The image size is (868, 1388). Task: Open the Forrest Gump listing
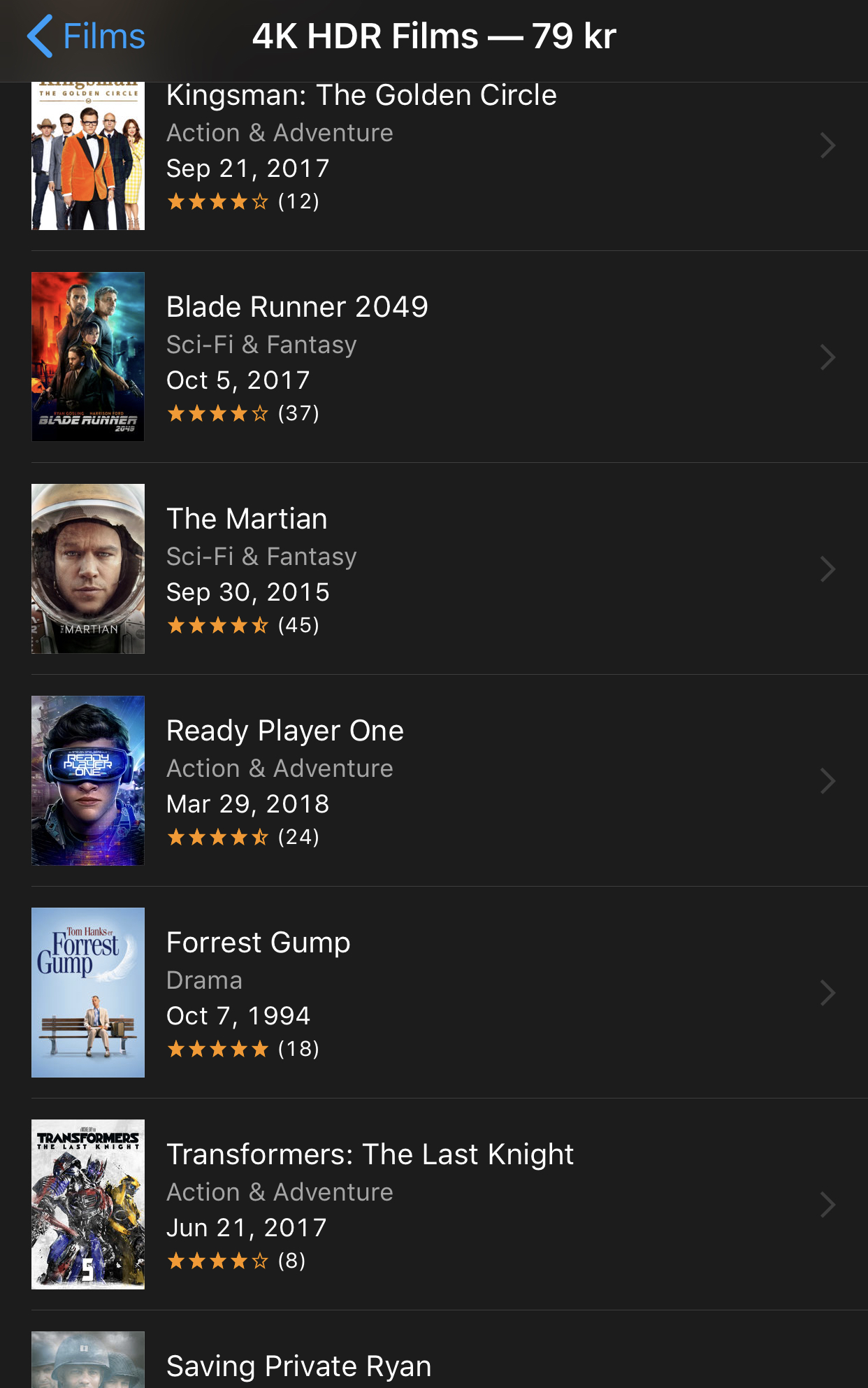pyautogui.click(x=433, y=993)
